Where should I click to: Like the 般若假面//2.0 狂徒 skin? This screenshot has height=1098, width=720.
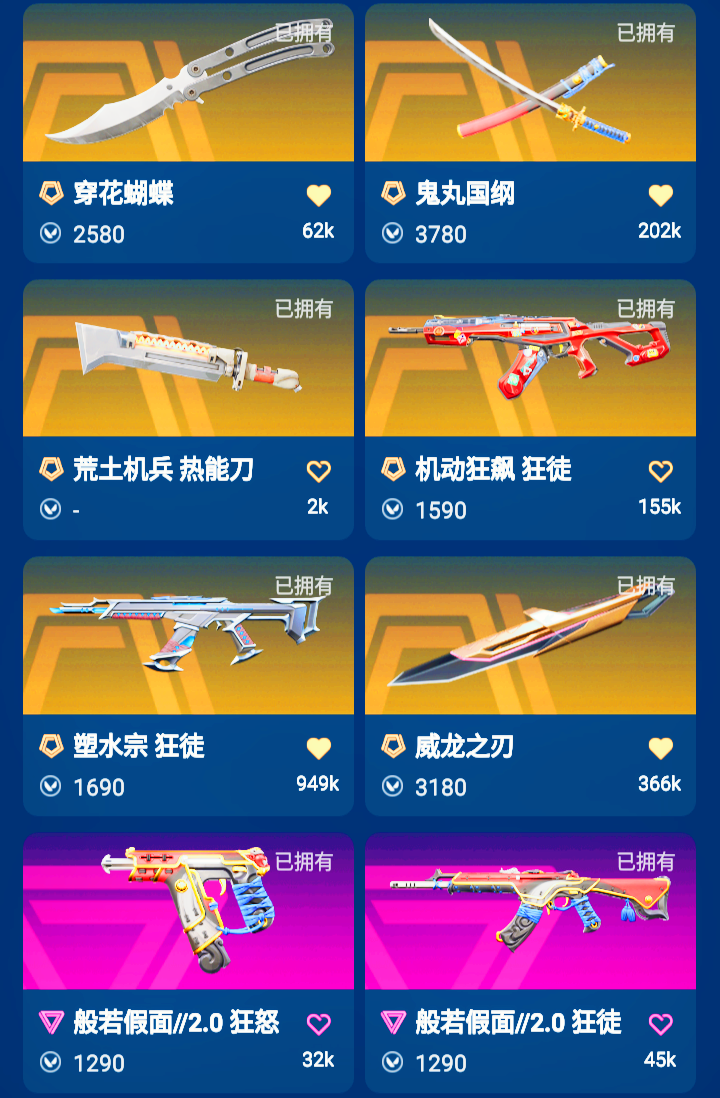tap(660, 1024)
